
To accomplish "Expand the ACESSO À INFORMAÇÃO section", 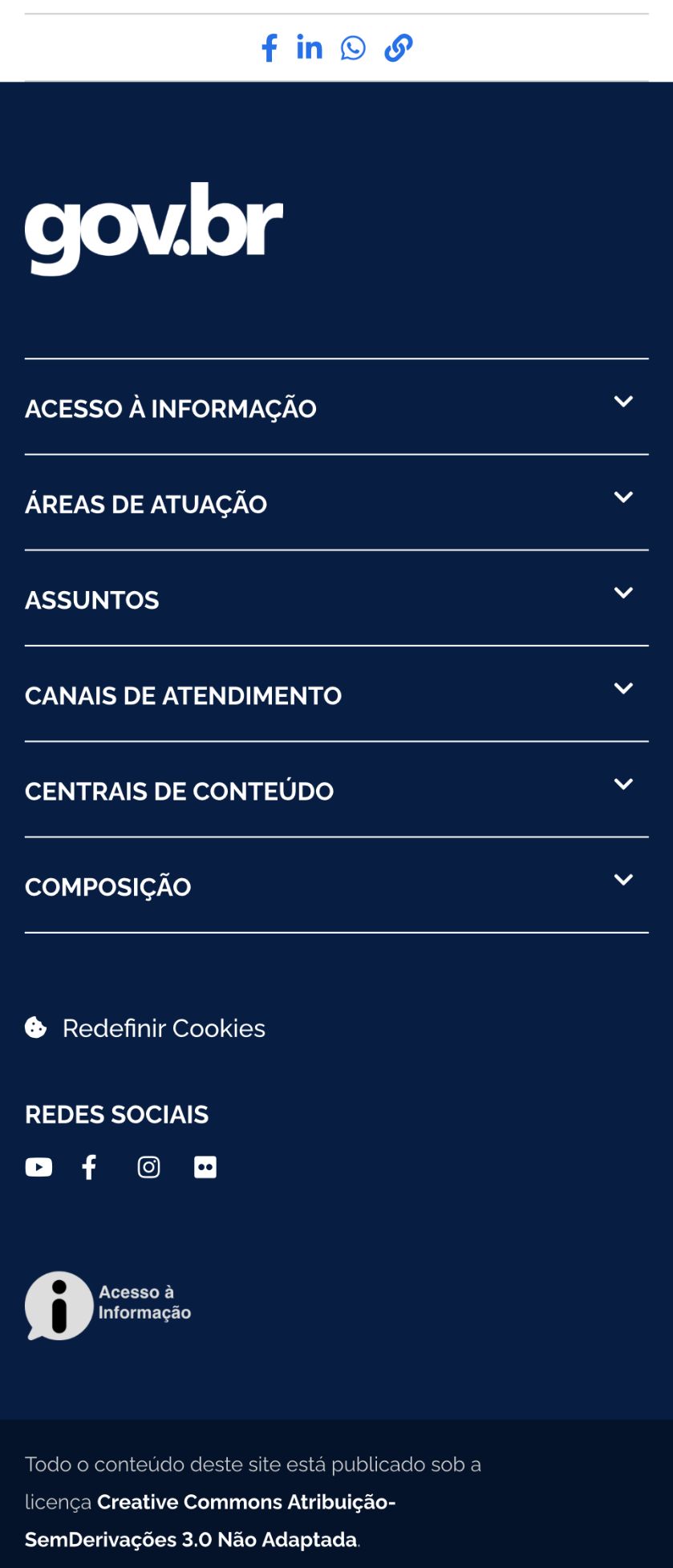I will point(623,402).
